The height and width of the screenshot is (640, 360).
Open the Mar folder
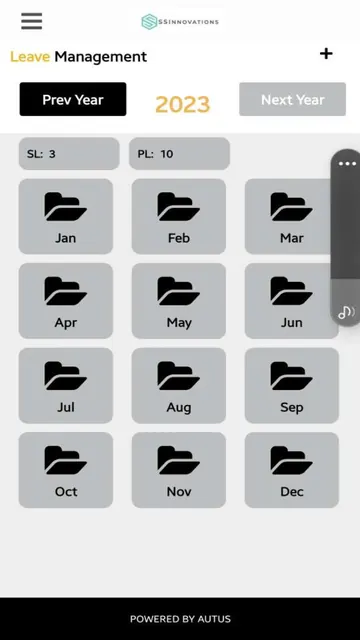(288, 216)
